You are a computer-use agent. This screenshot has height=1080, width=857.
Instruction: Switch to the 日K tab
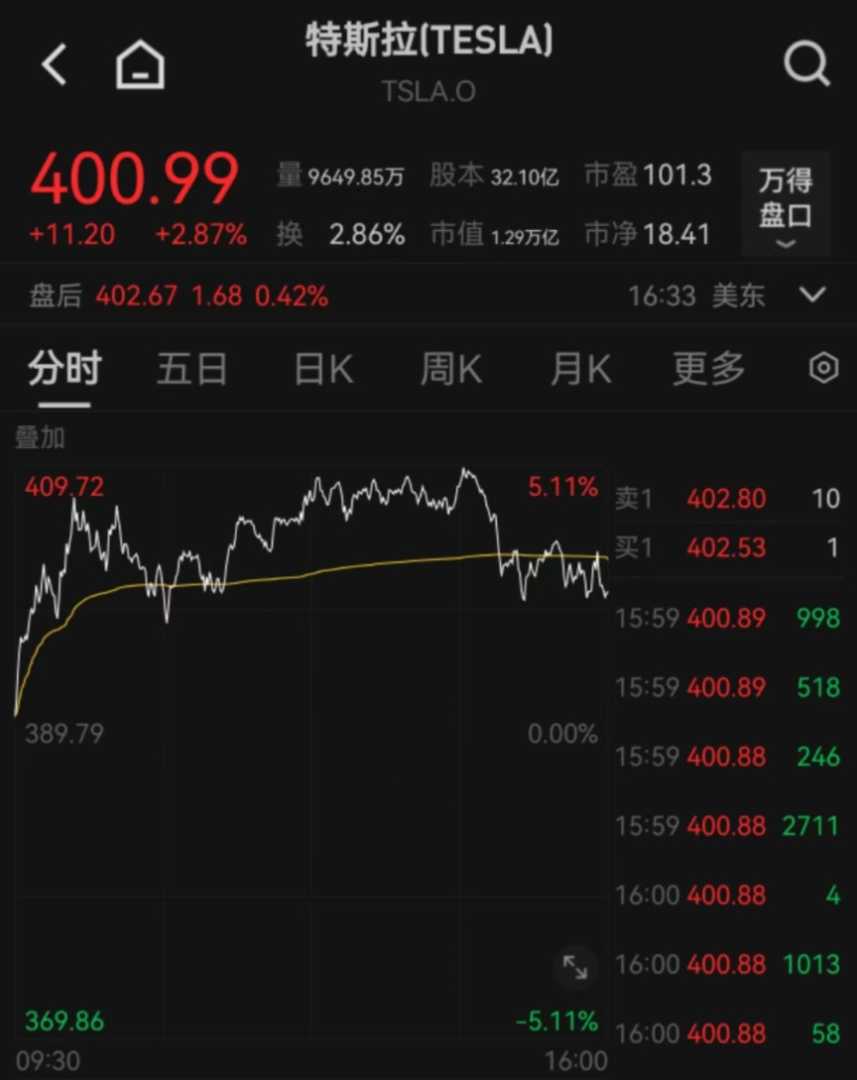(x=323, y=369)
